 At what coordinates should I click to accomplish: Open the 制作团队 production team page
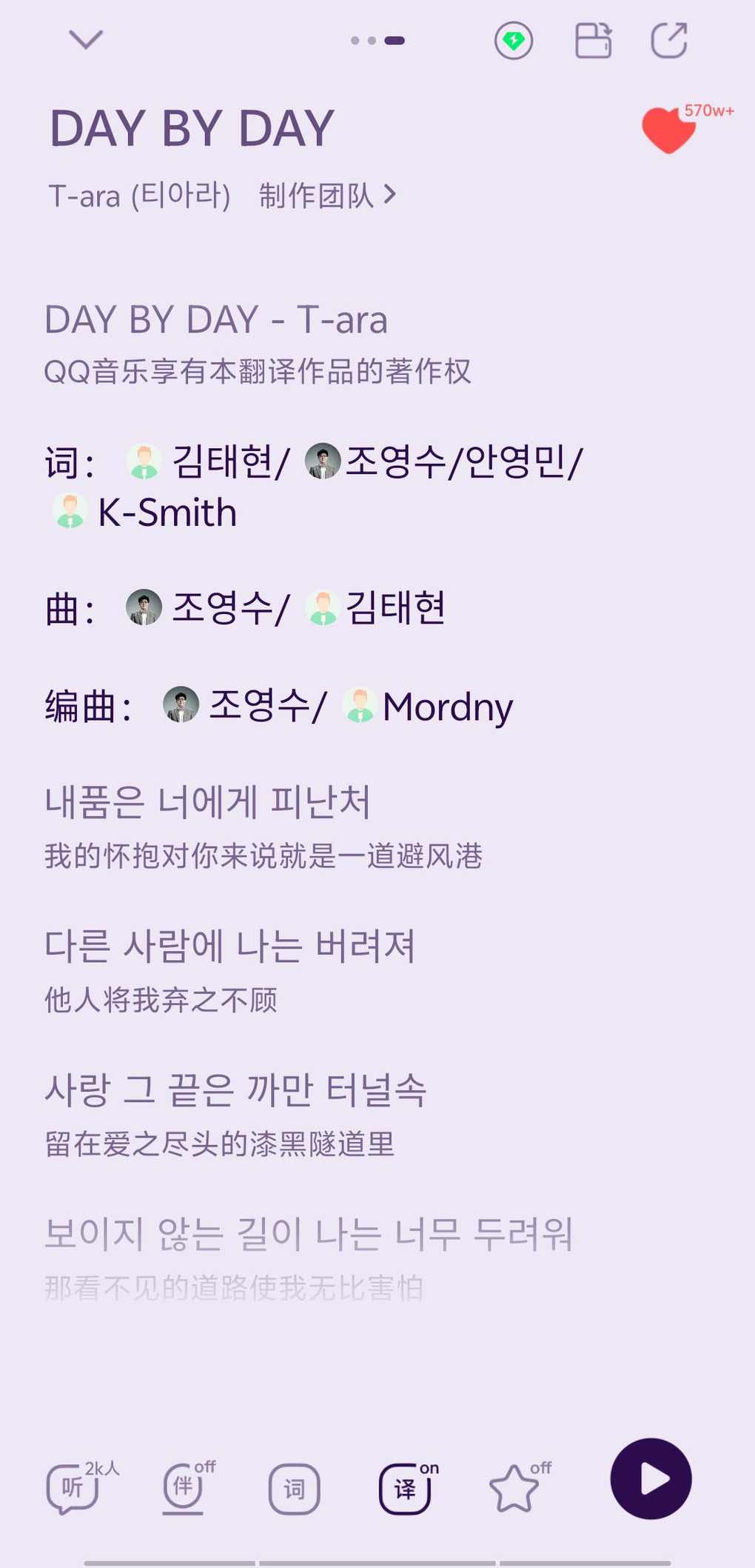[x=326, y=196]
